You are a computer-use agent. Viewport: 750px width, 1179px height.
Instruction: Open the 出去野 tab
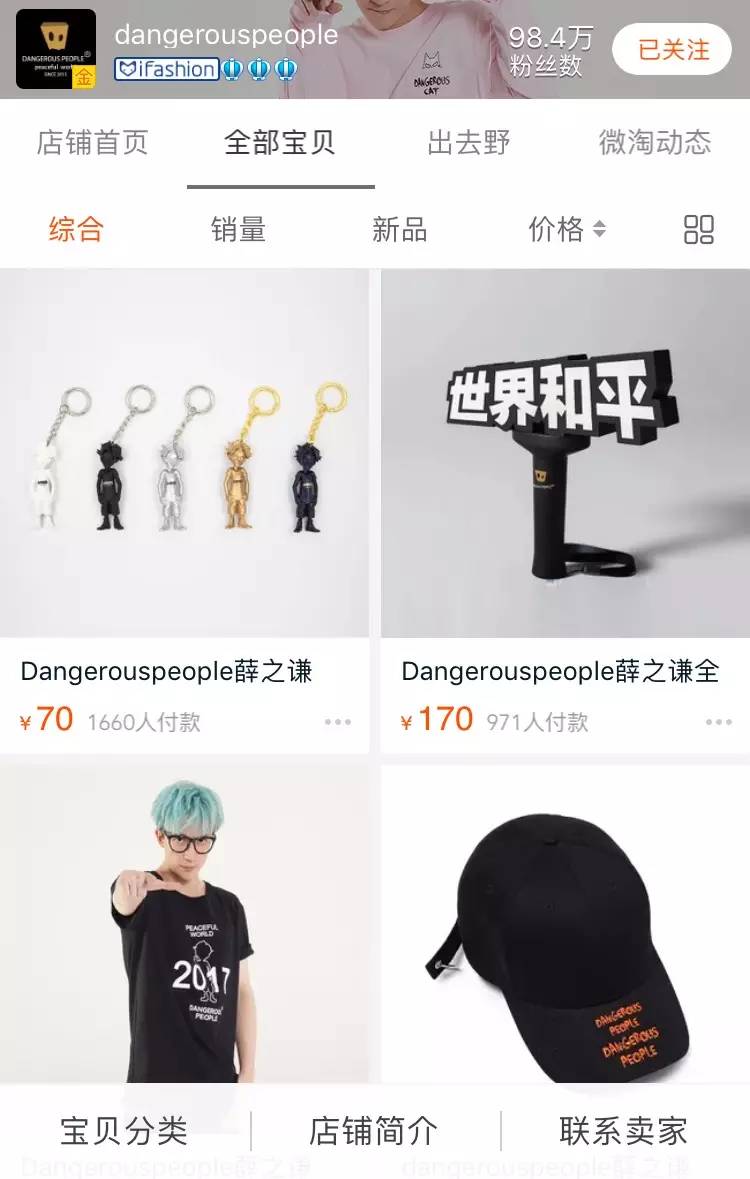[466, 143]
